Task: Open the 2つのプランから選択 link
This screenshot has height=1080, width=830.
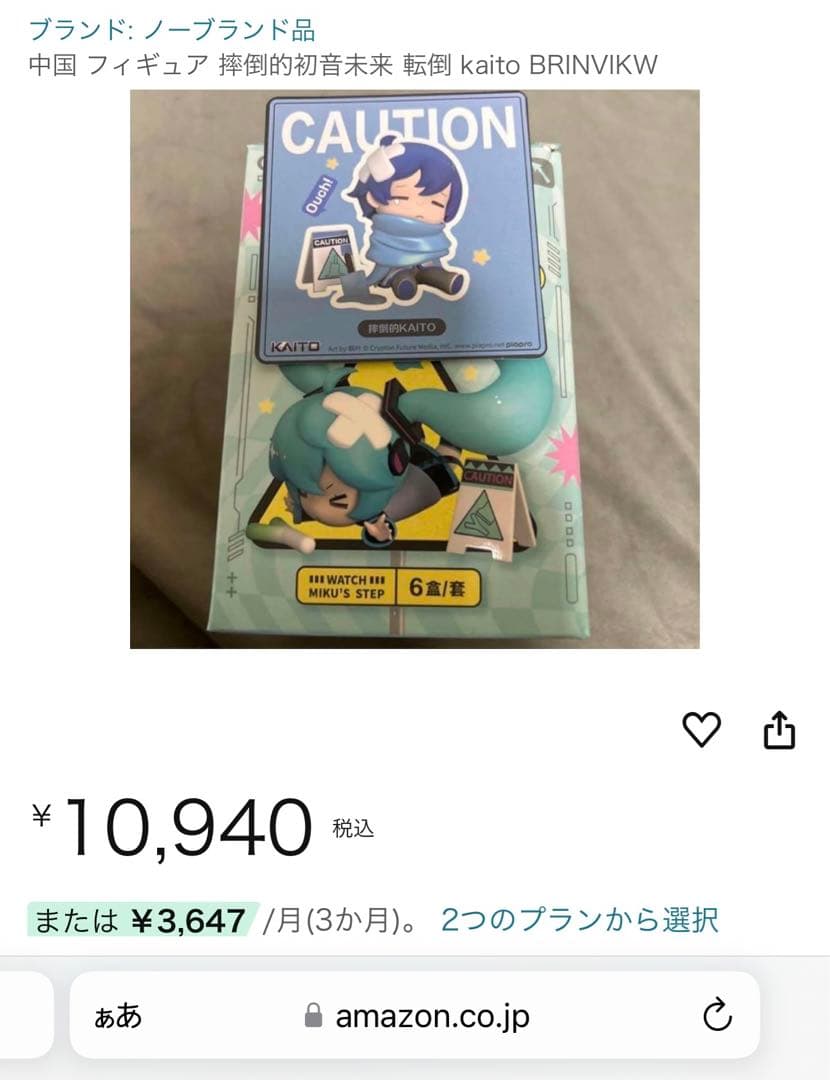Action: [x=579, y=919]
